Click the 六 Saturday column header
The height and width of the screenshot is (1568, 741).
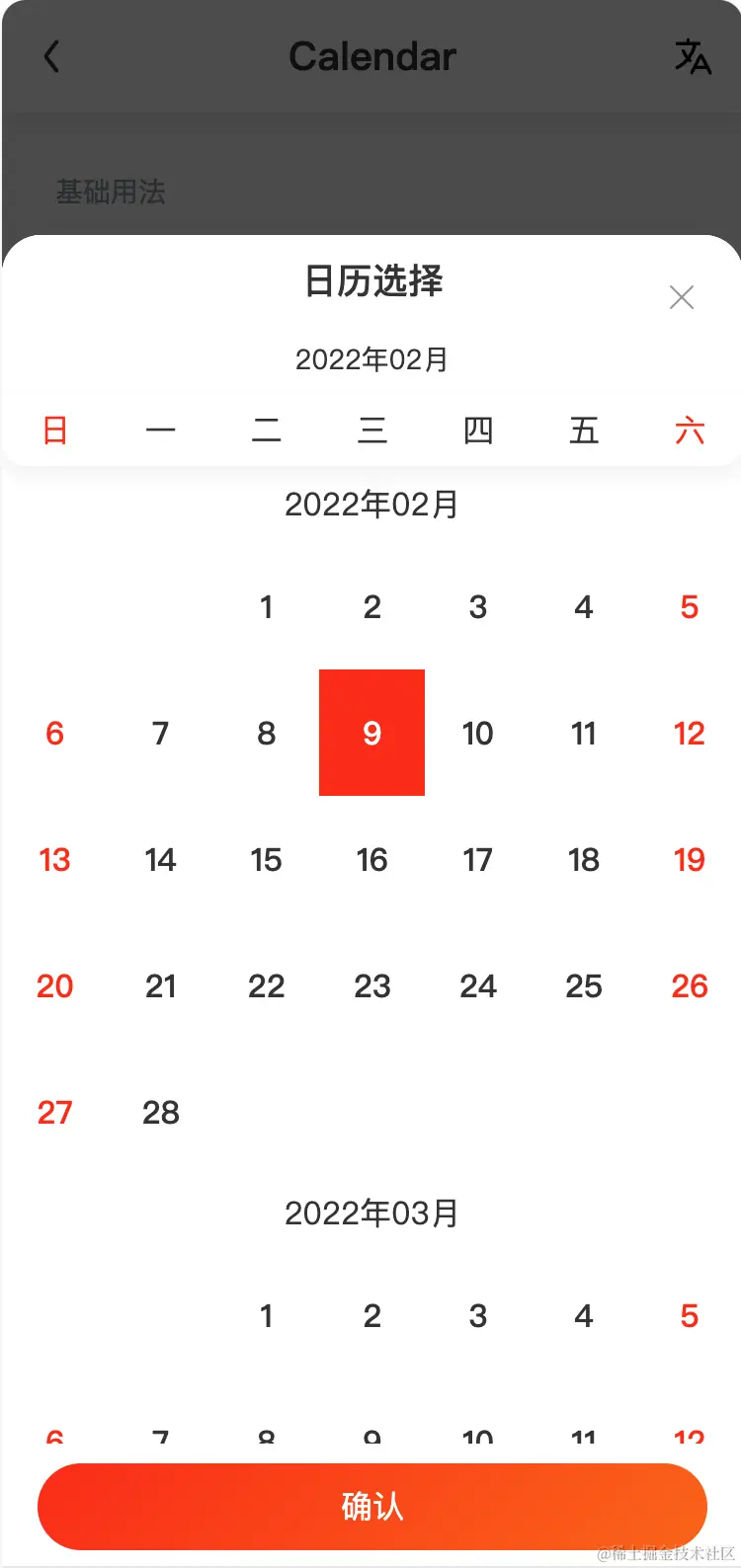click(689, 431)
